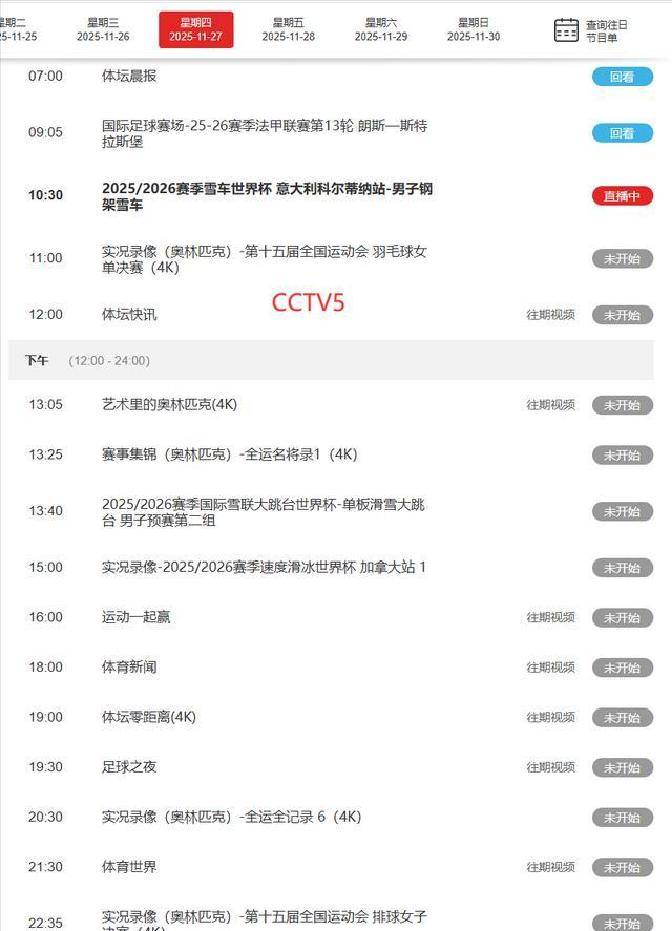Open 往期视频 for 体育新闻
The image size is (672, 931).
[x=551, y=667]
